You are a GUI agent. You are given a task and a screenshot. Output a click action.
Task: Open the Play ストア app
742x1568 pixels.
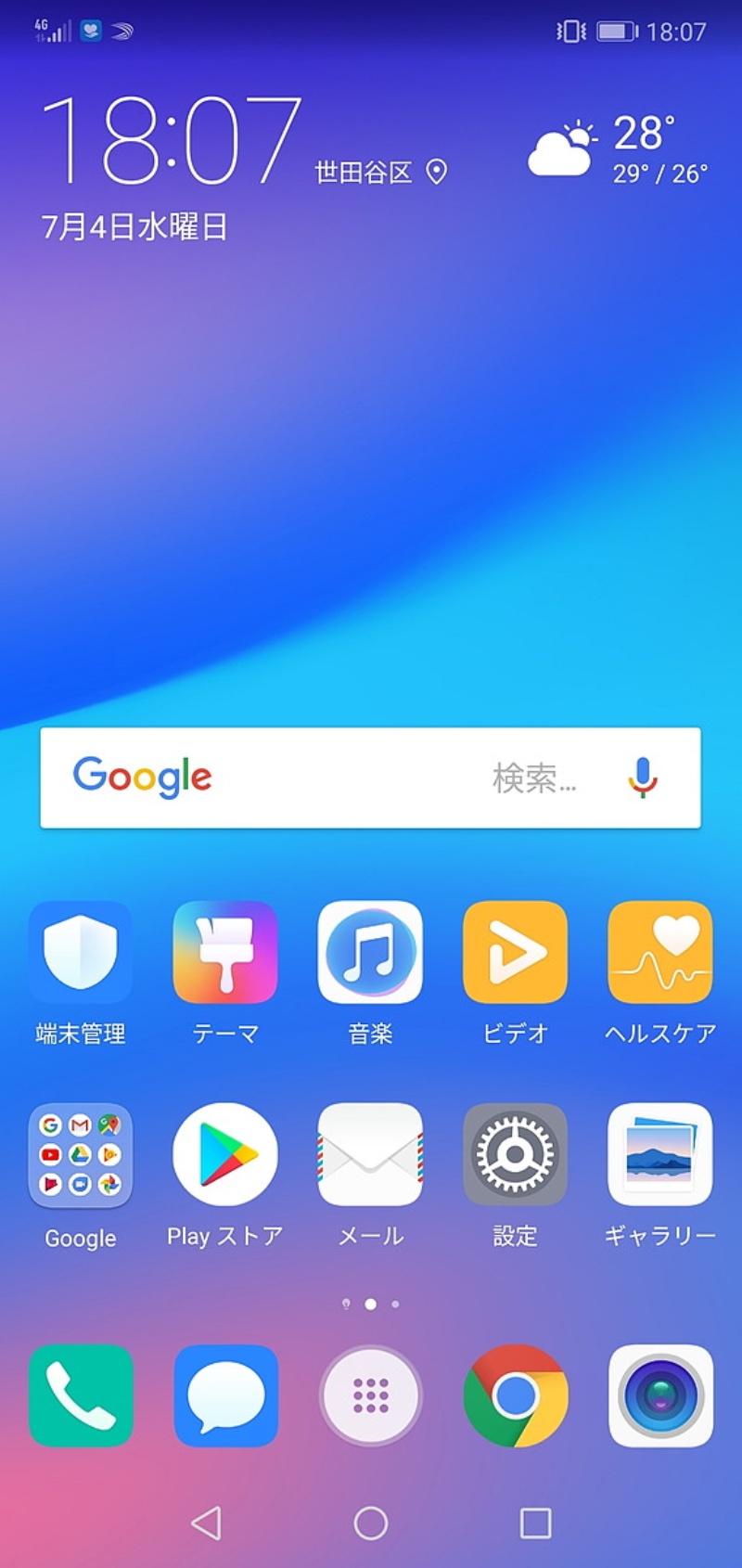(225, 1155)
